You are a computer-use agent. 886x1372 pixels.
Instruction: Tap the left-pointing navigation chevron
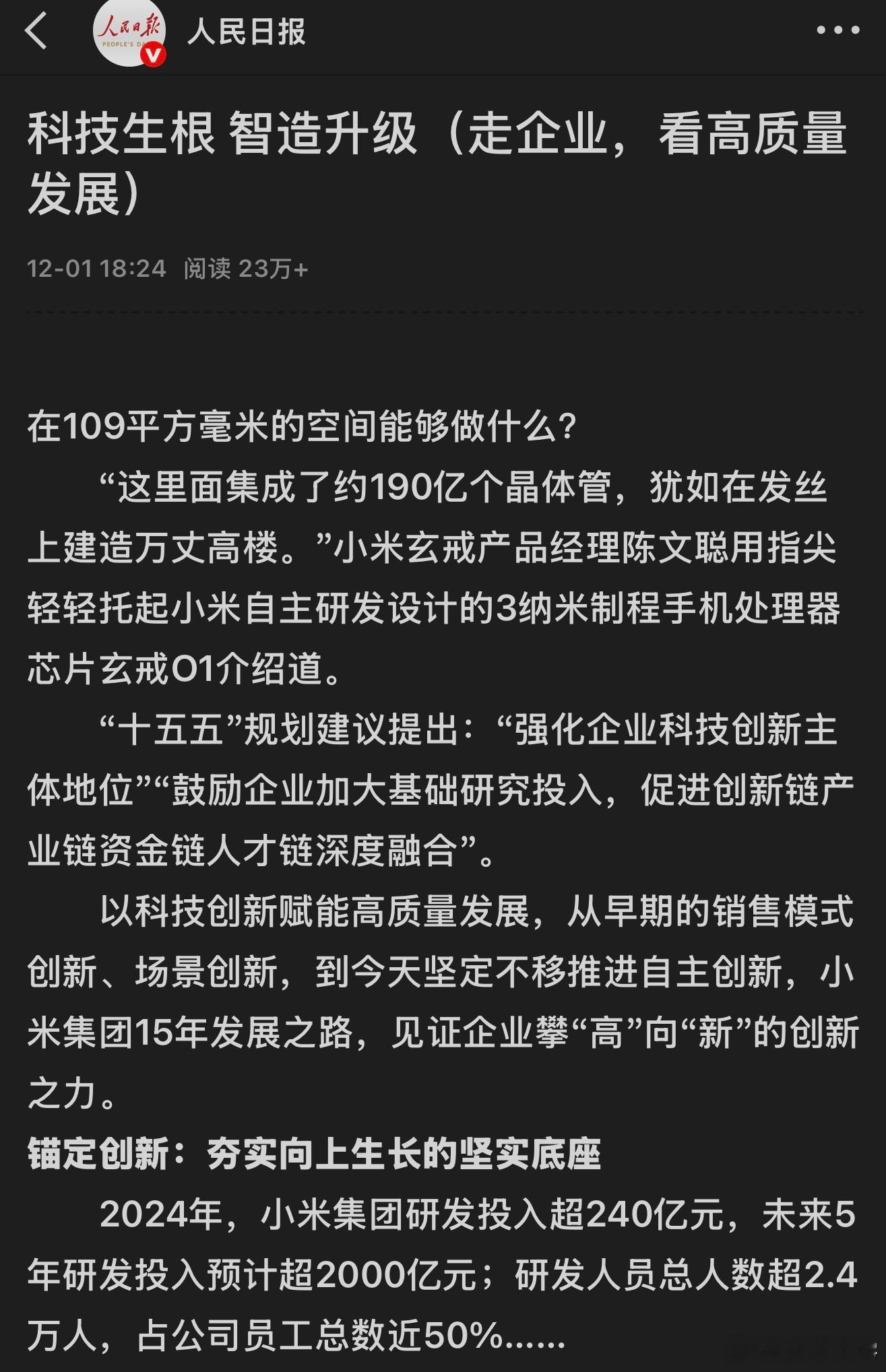pyautogui.click(x=34, y=32)
